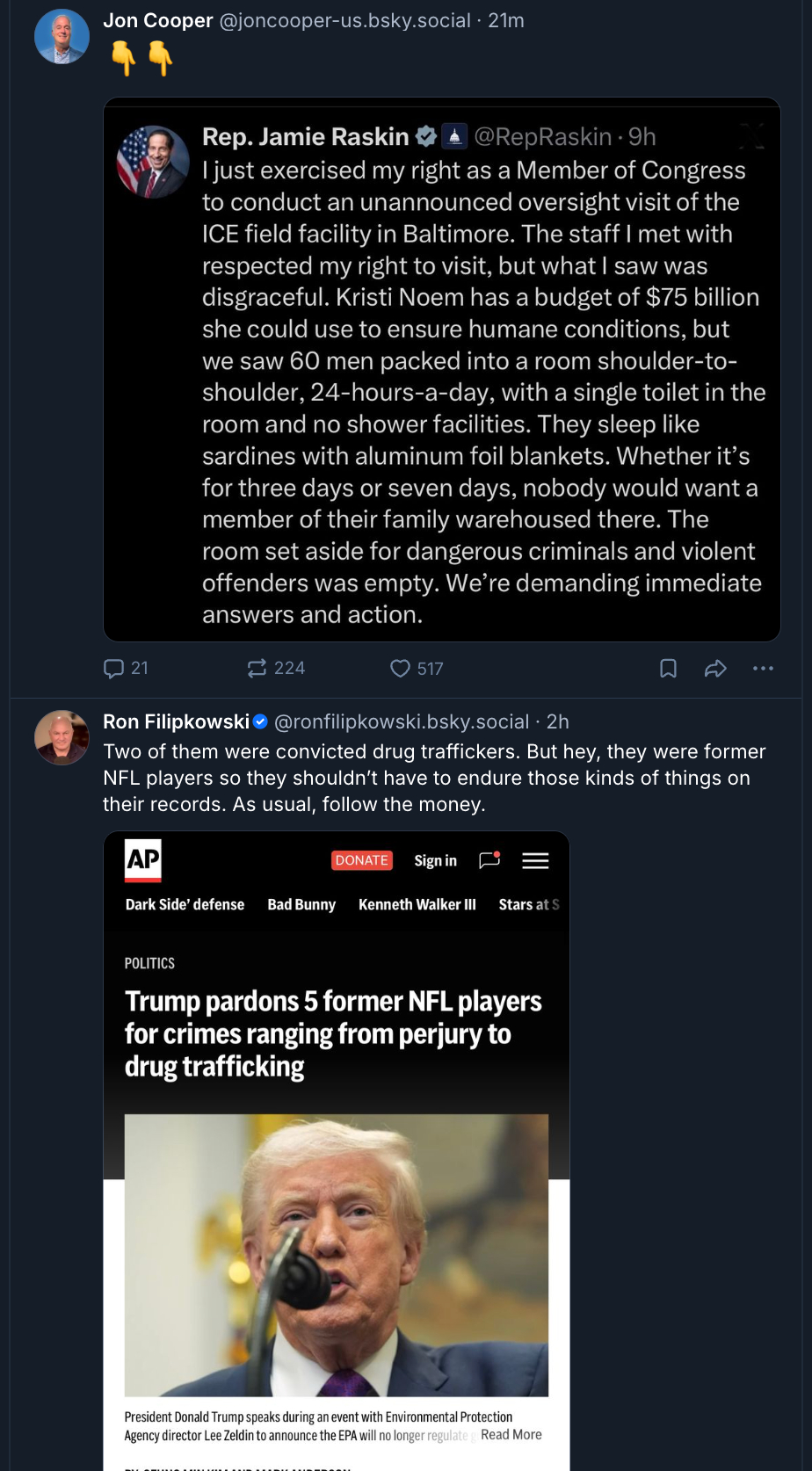Open more options on Jon Cooper's post
This screenshot has width=812, height=1471.
763,669
